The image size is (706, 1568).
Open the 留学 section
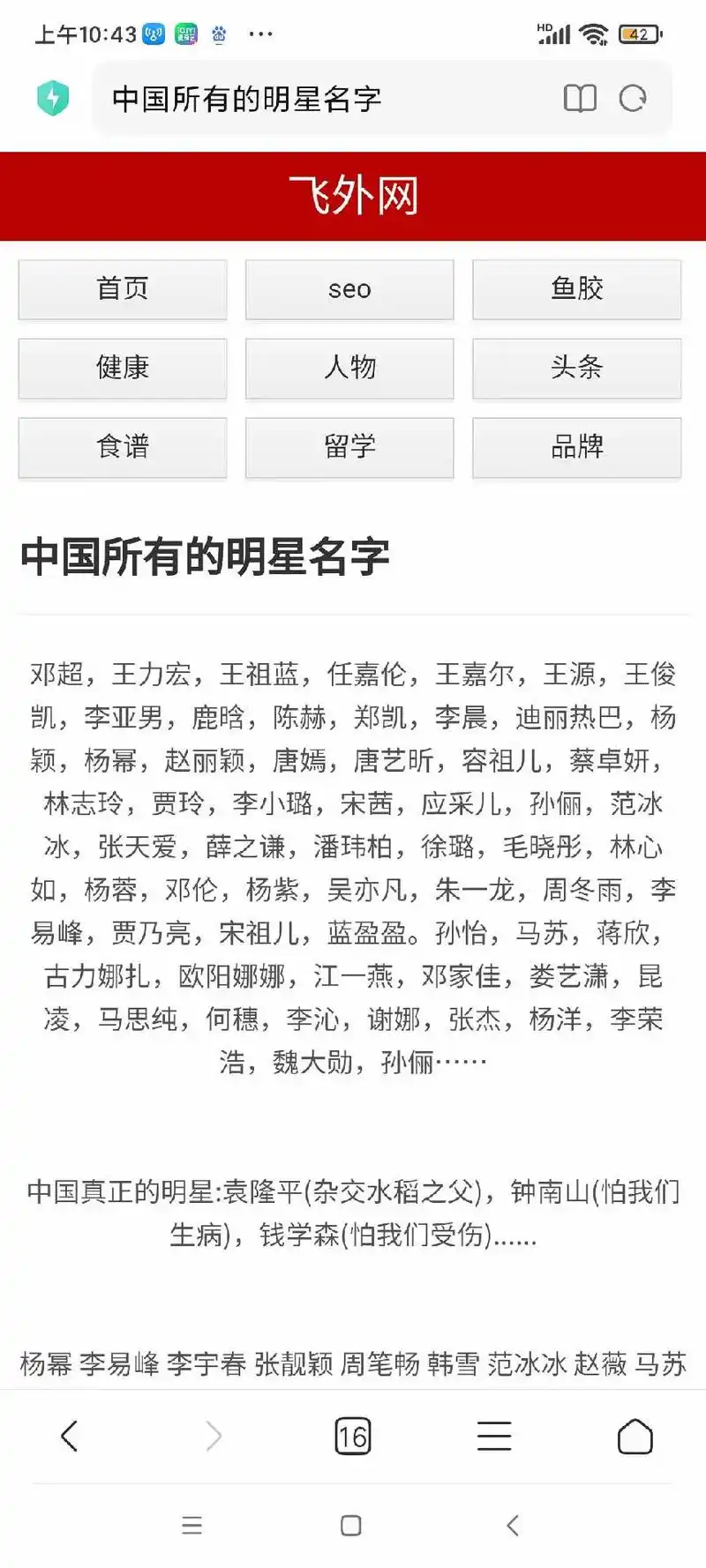pyautogui.click(x=349, y=448)
